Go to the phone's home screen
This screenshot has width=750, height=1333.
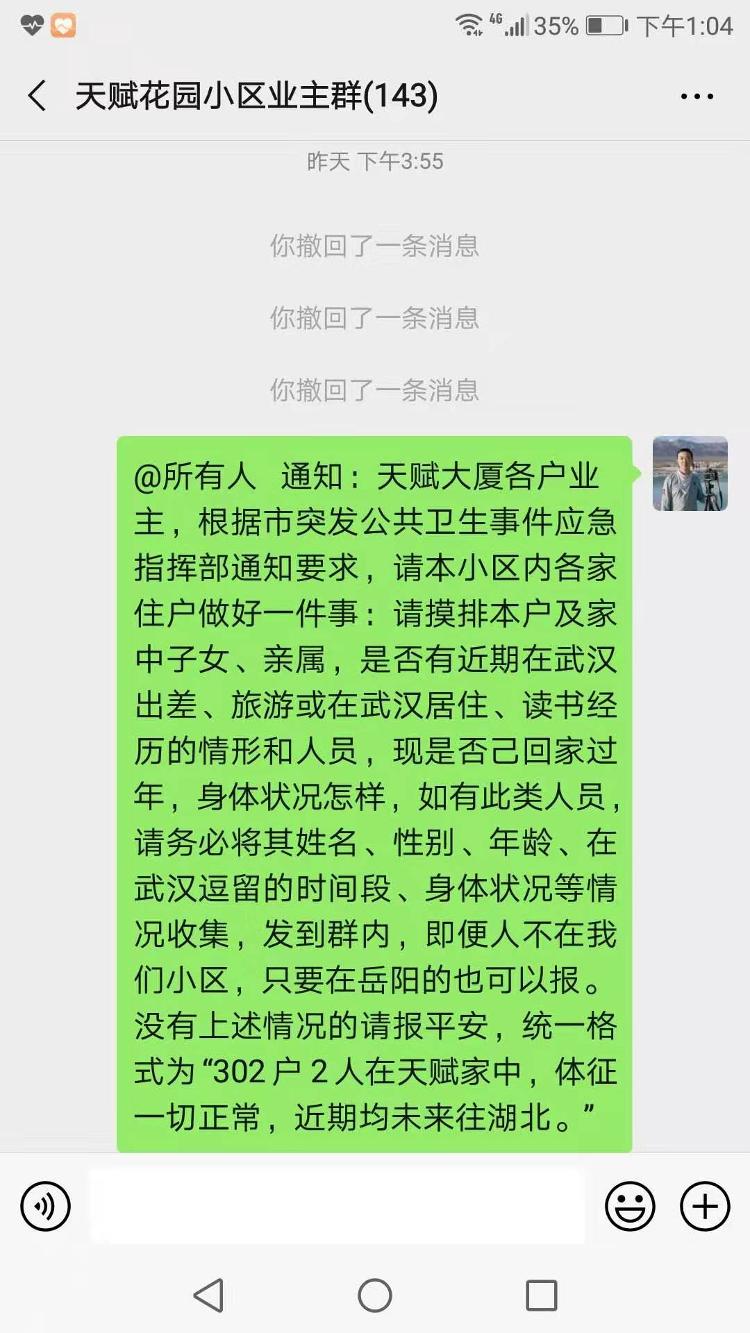375,1295
